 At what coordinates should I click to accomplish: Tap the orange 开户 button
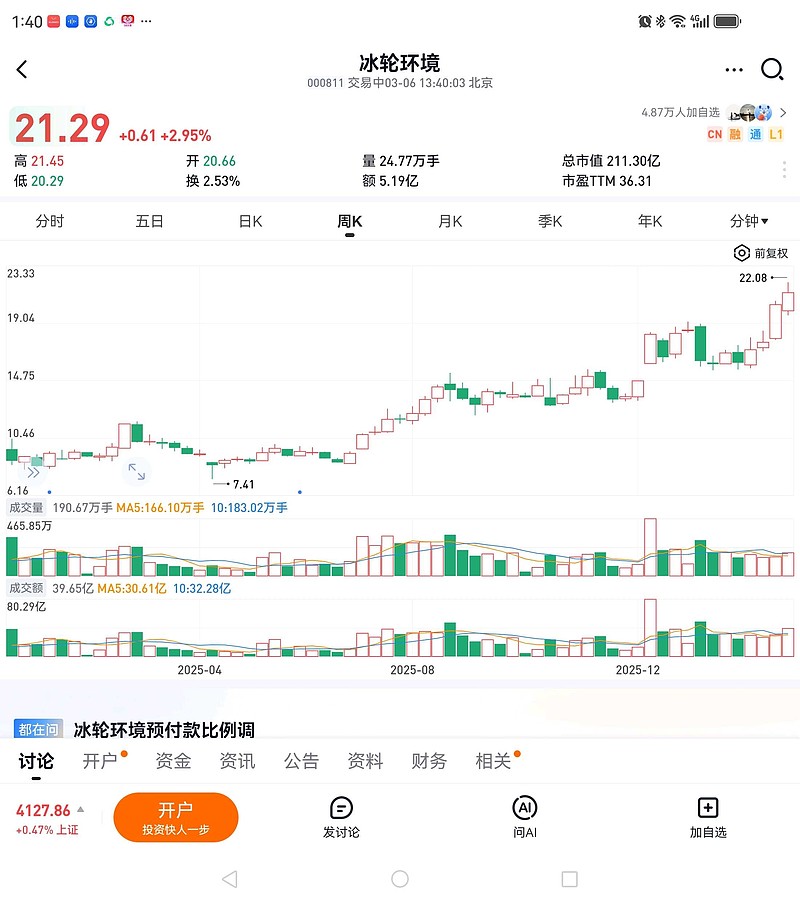tap(176, 817)
